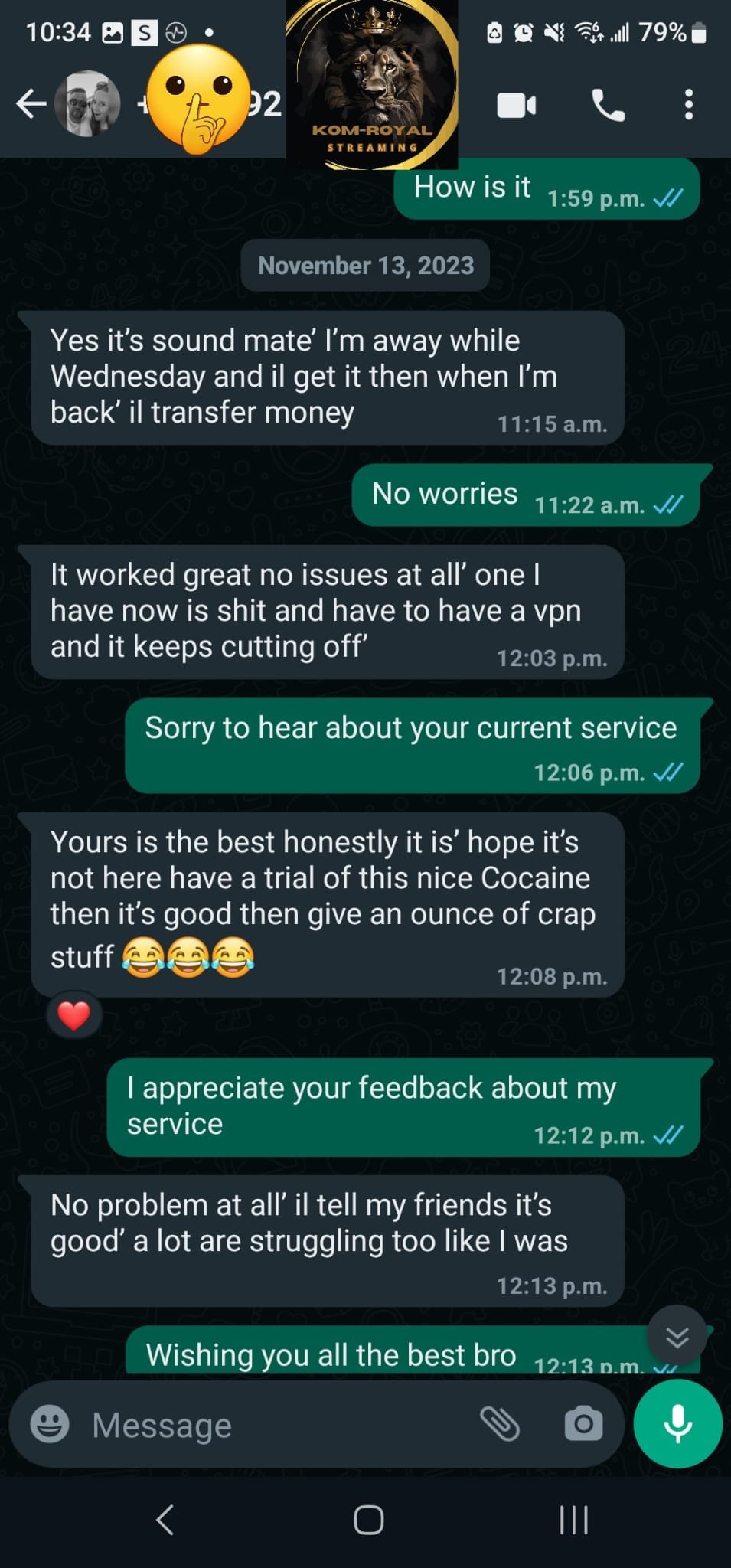Open the emoji picker

click(x=50, y=1425)
